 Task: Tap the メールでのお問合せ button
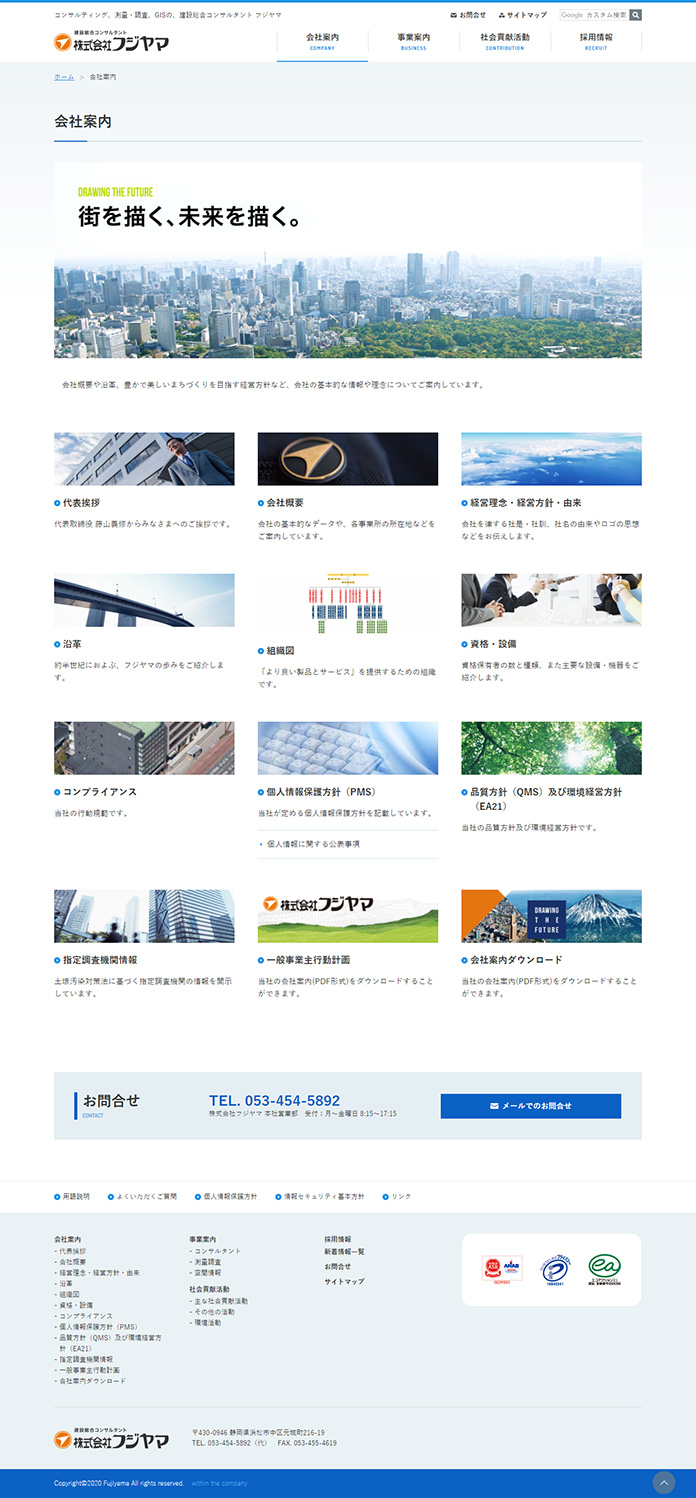click(x=530, y=1106)
